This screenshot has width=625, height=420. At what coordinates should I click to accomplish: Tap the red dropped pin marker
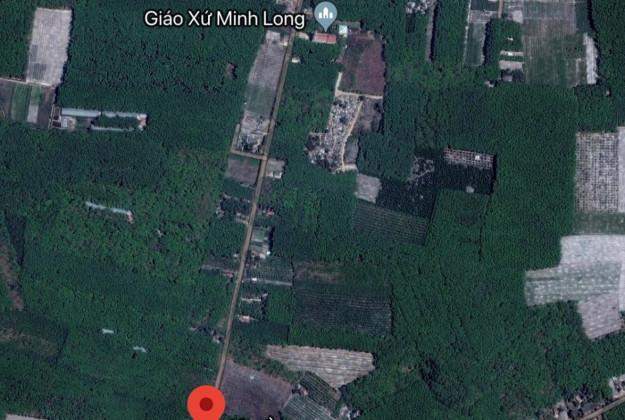click(x=206, y=404)
